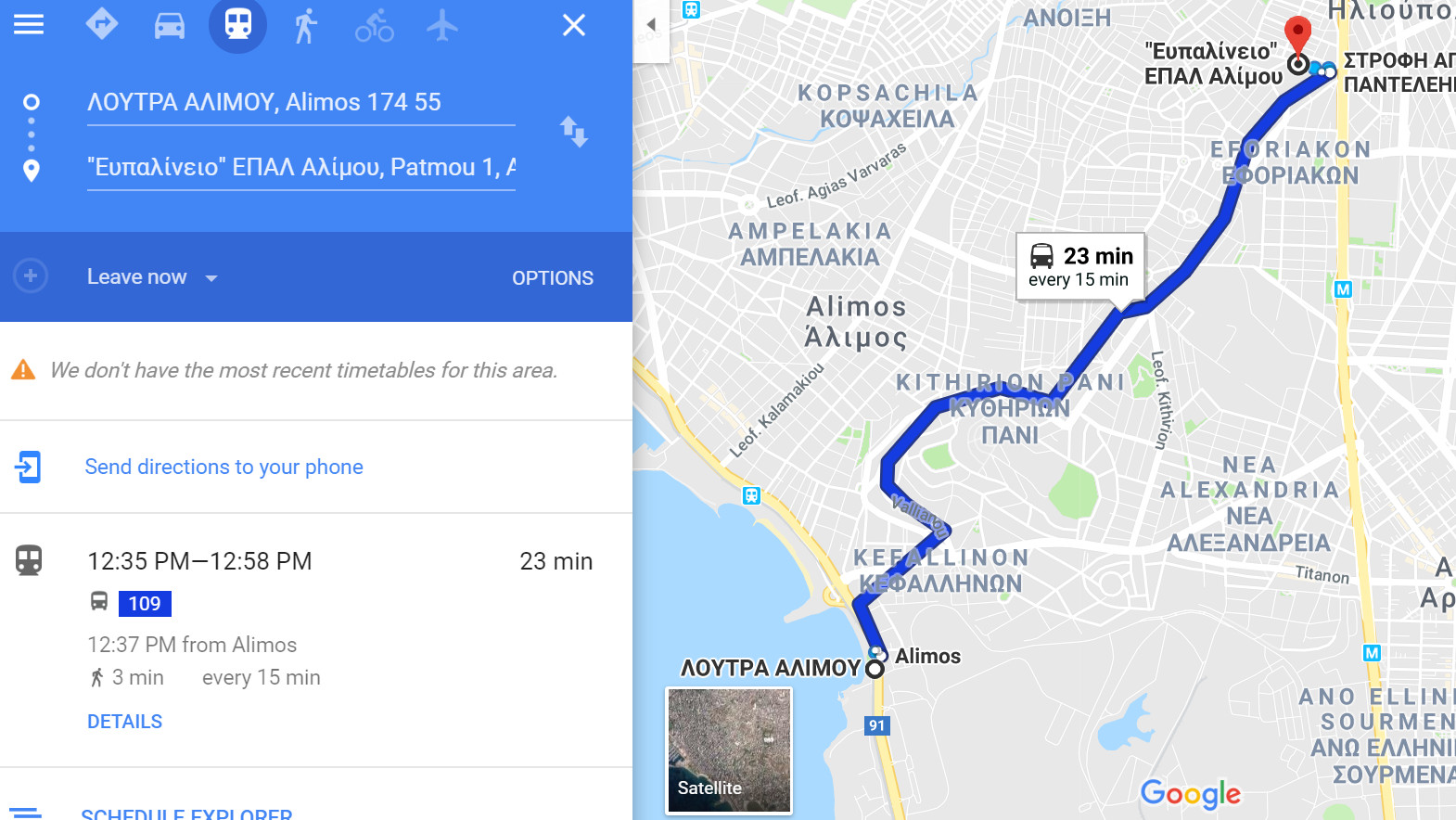This screenshot has width=1456, height=820.
Task: Switch to flight directions
Action: (442, 25)
